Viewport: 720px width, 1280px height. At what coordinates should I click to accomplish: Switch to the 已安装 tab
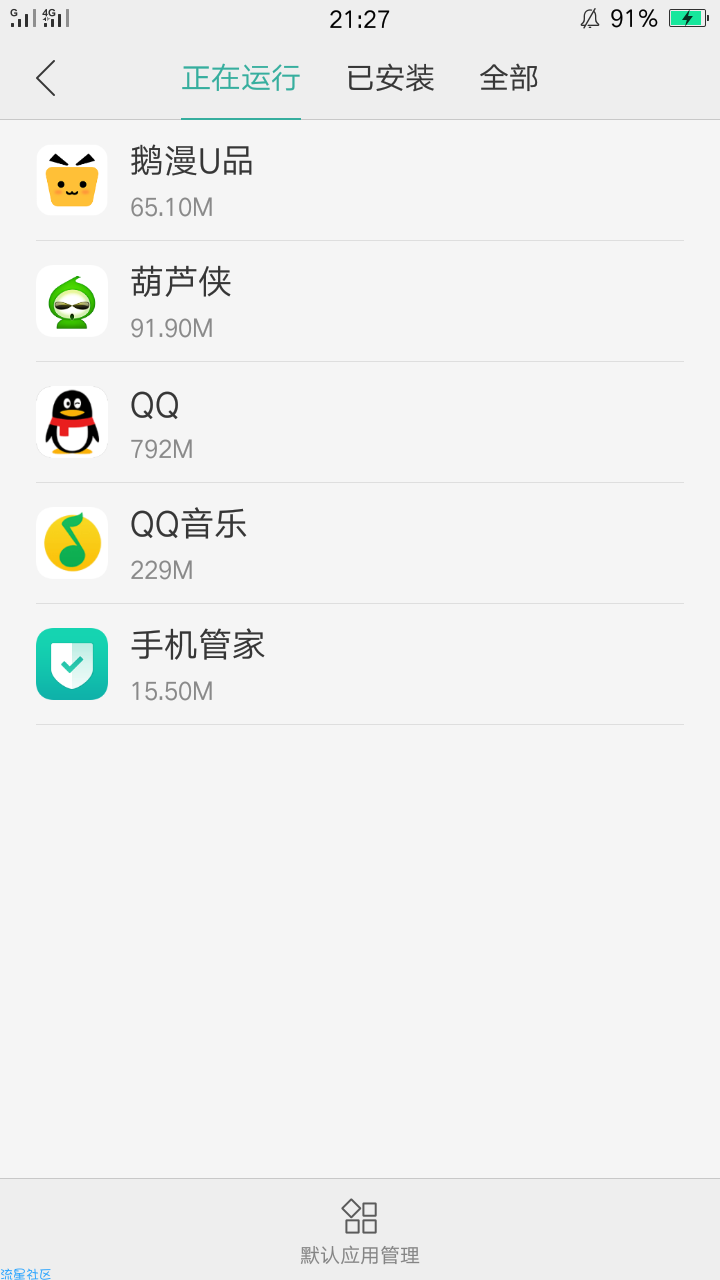tap(390, 78)
